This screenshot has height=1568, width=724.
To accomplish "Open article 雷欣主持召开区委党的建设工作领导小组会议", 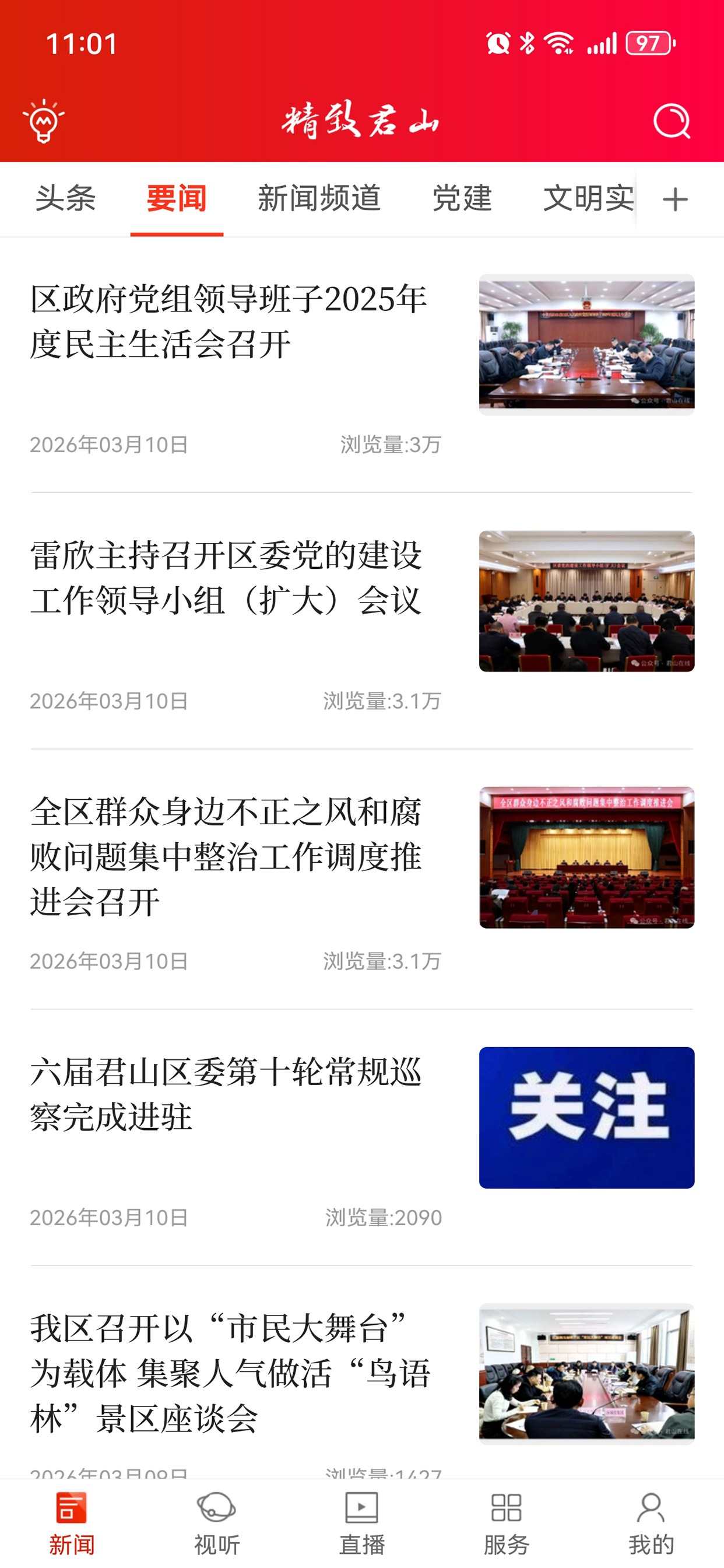I will (361, 621).
